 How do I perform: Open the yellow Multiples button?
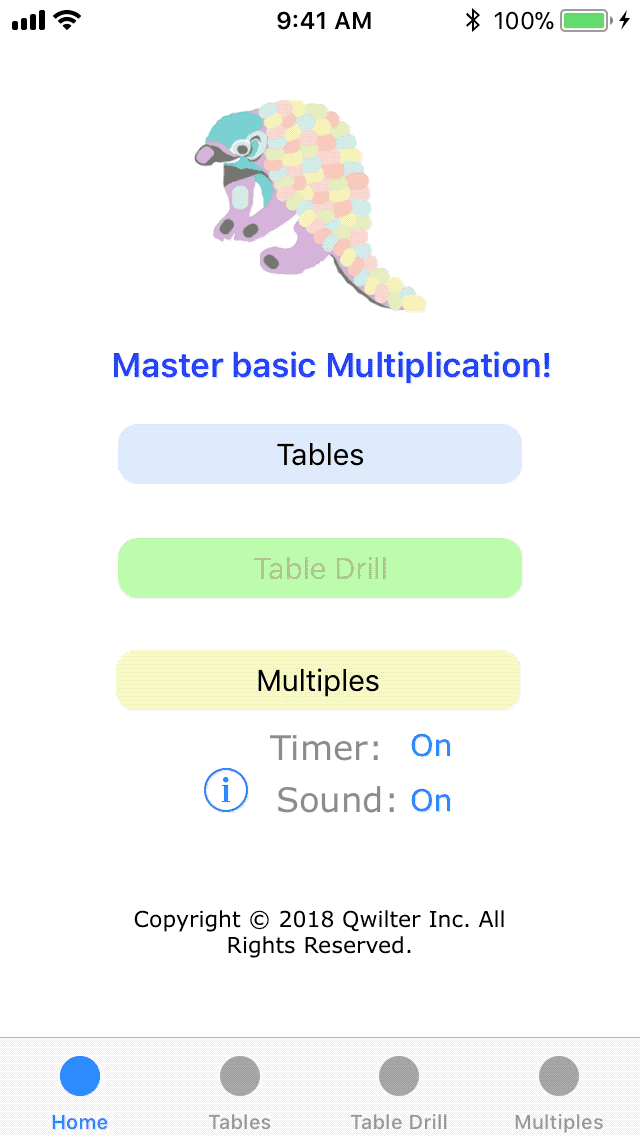click(318, 680)
